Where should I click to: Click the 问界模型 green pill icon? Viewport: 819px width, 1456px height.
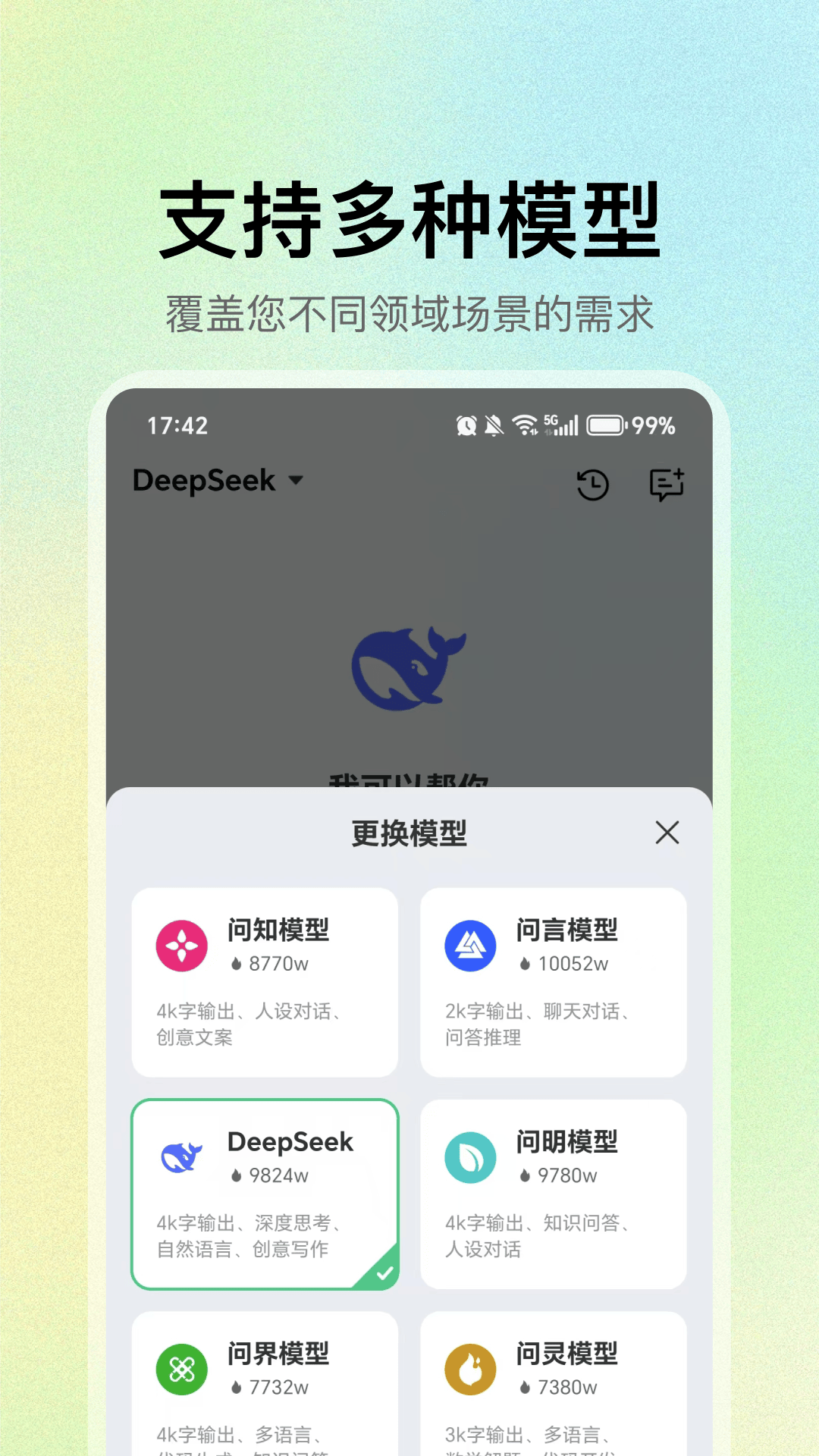(180, 1369)
